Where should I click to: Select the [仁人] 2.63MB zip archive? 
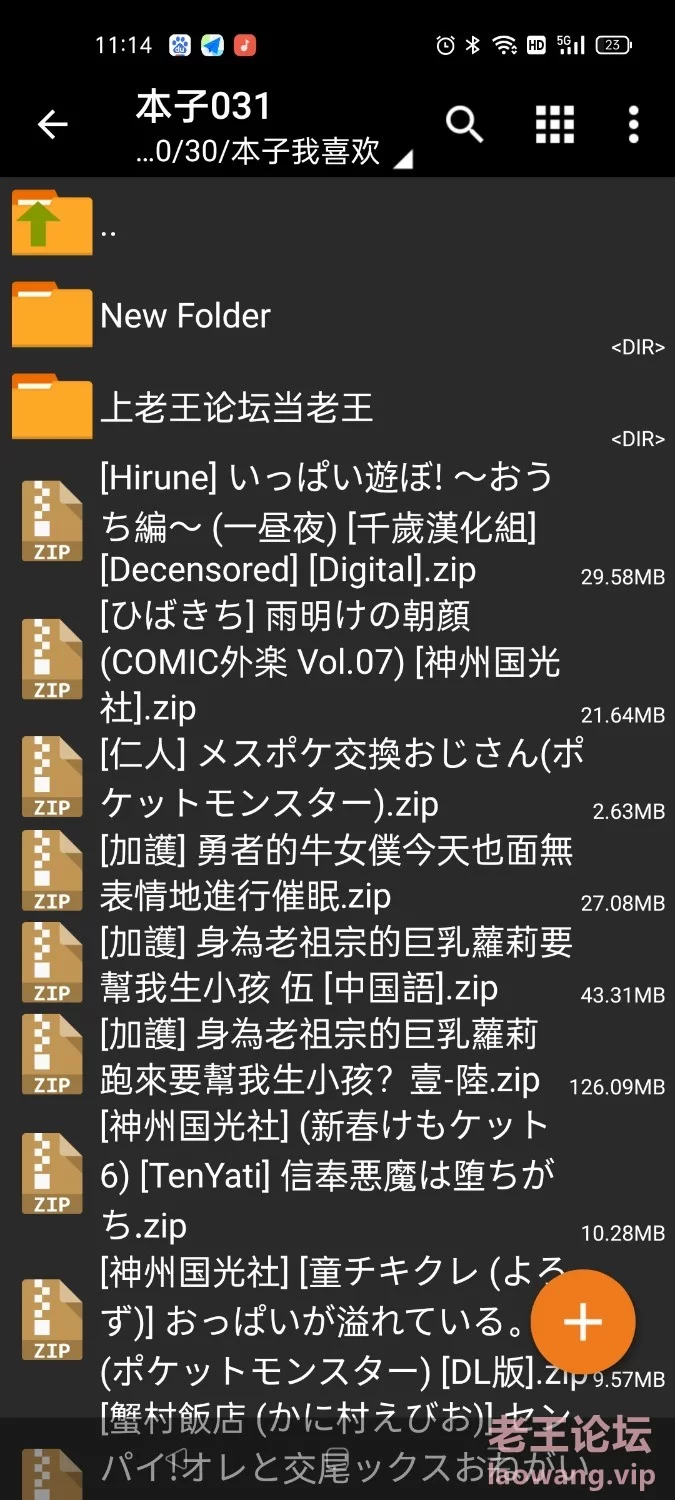tap(337, 779)
